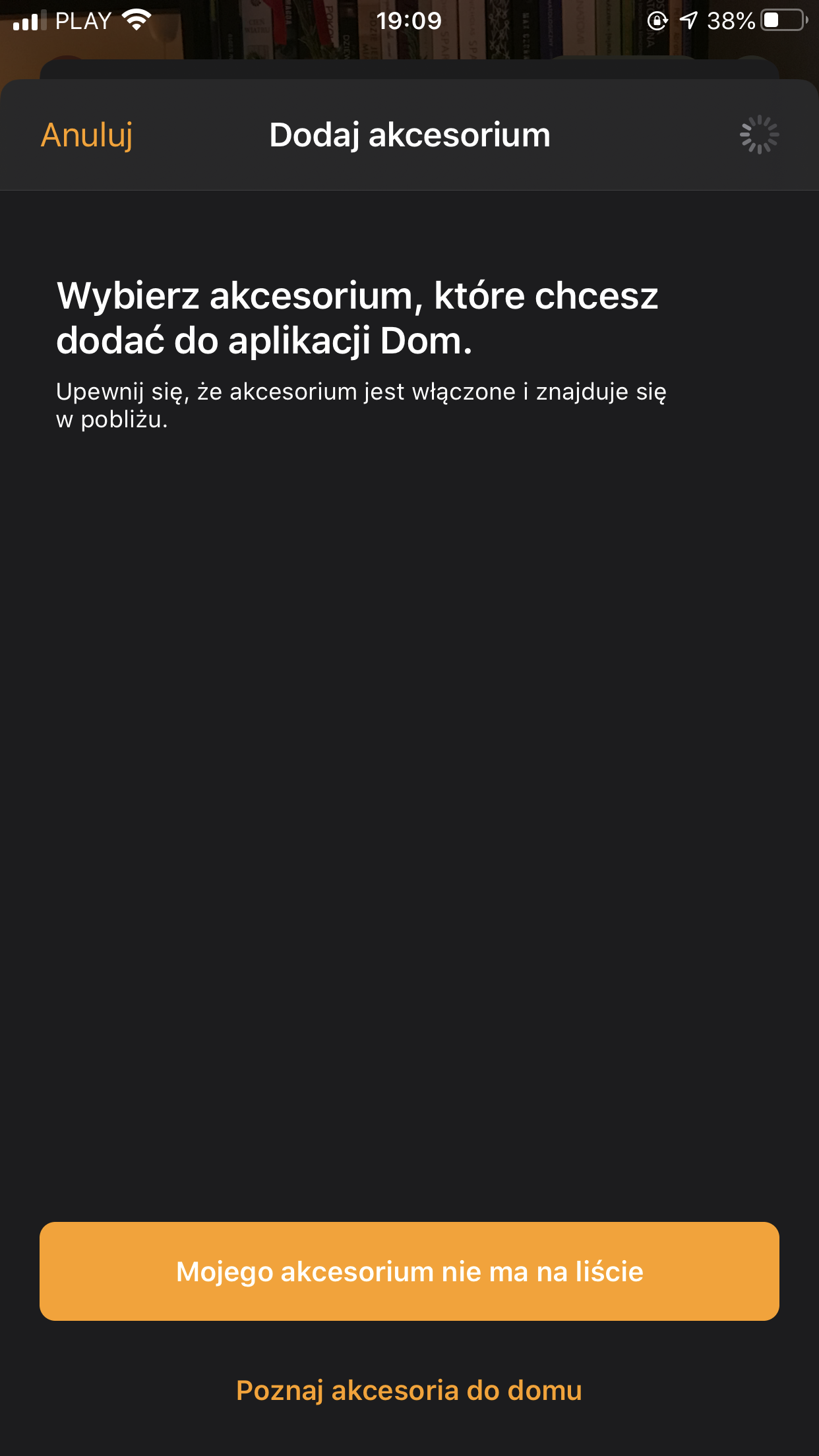The height and width of the screenshot is (1456, 819).
Task: Tap Anuluj to cancel adding accessory
Action: (x=87, y=135)
